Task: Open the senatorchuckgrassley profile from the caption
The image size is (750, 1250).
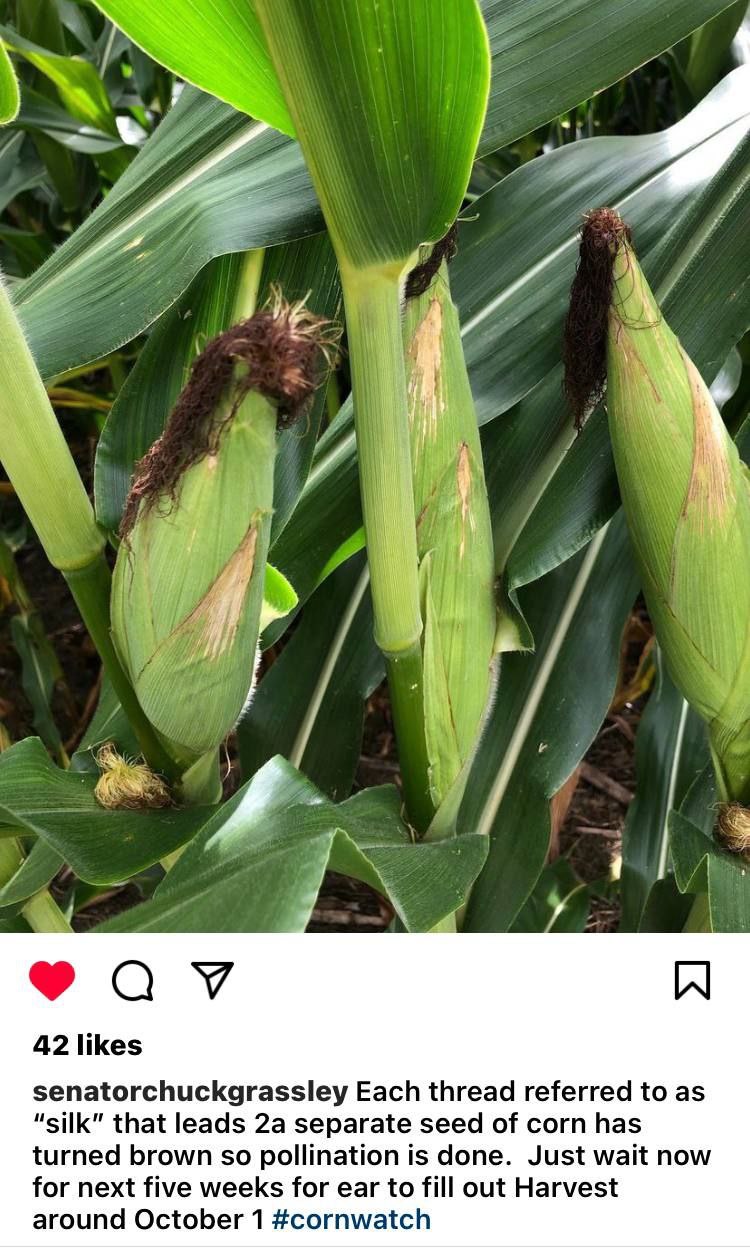Action: pyautogui.click(x=190, y=1092)
